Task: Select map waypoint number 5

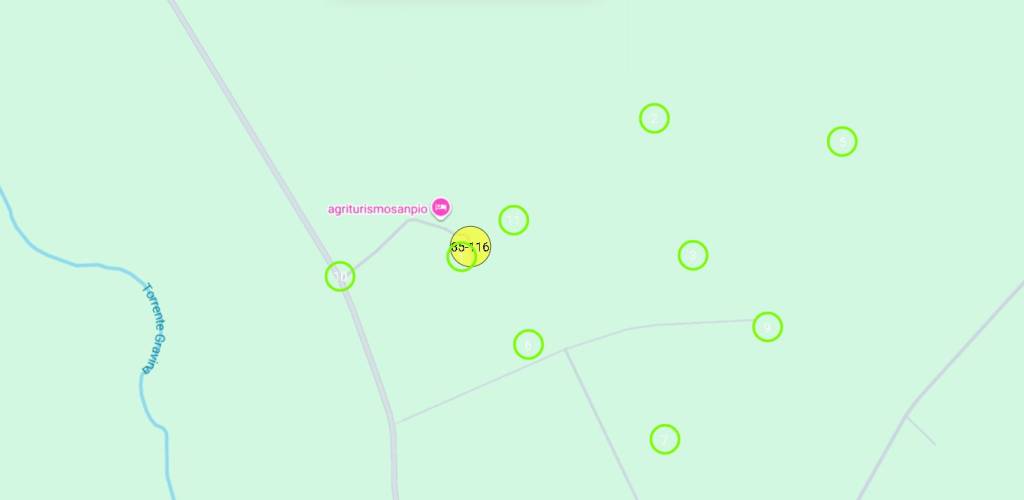Action: 842,142
